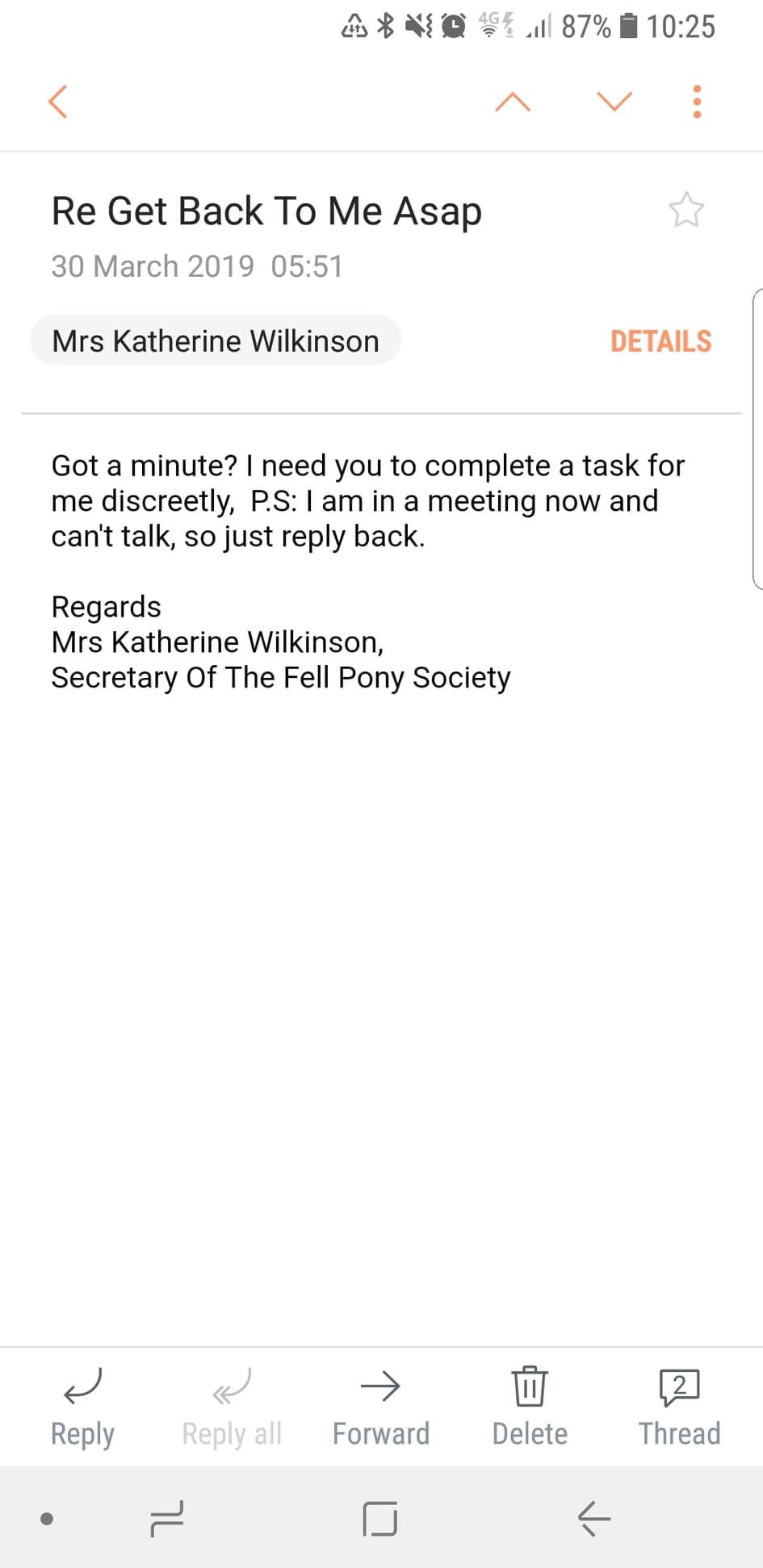This screenshot has height=1568, width=763.
Task: Go back to the inbox list
Action: tap(58, 102)
